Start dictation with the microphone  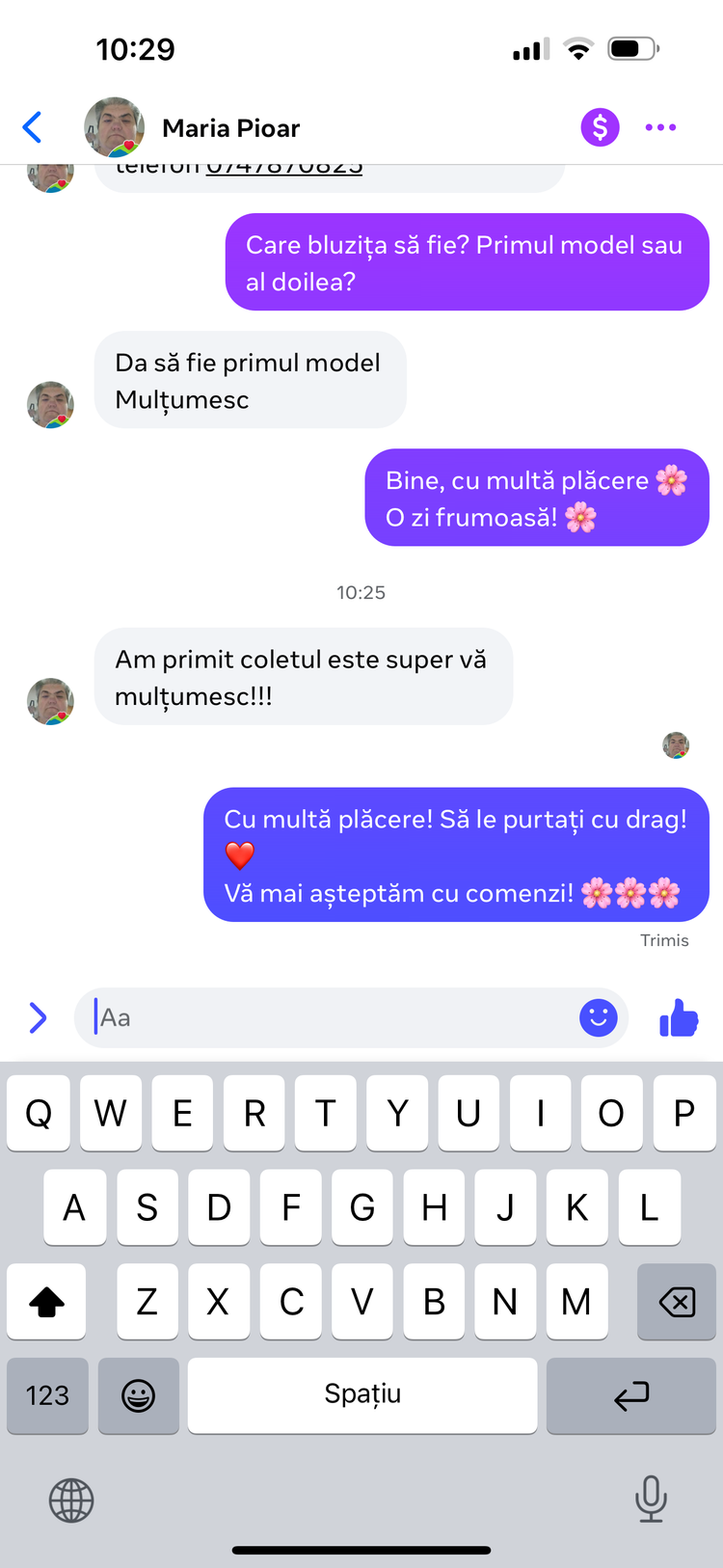point(651,1499)
